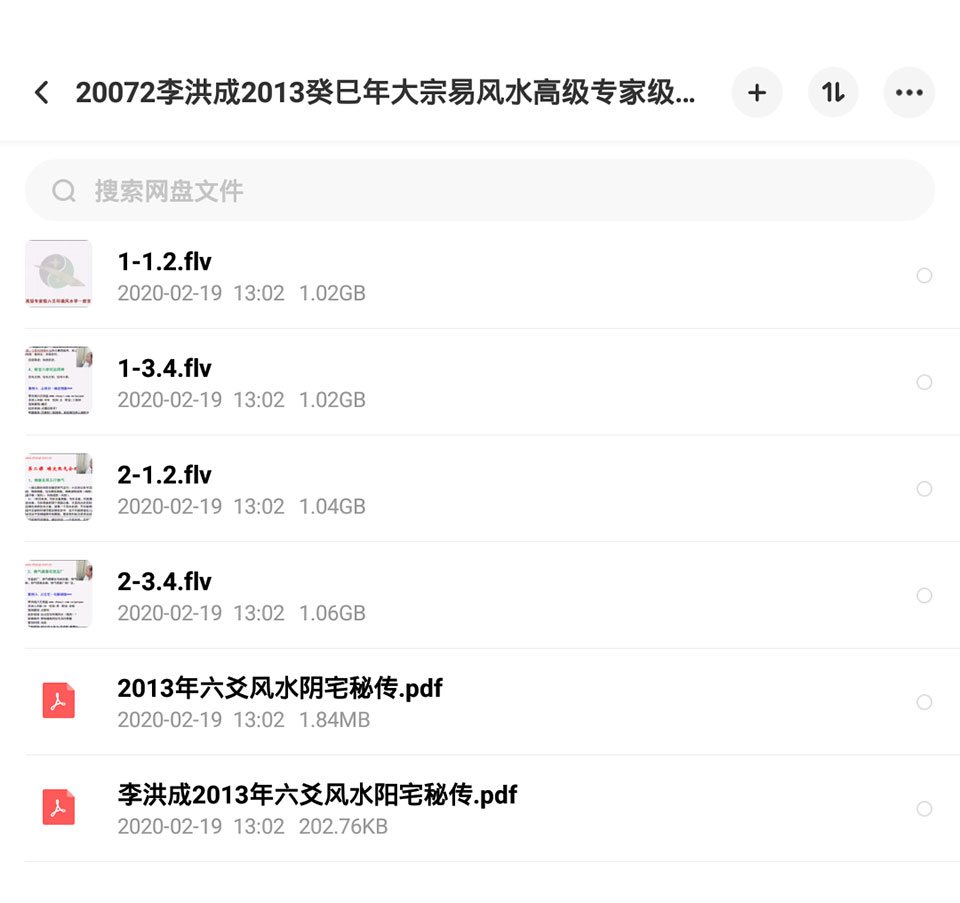Screen dimensions: 960x903
Task: Open 李洪成2013年六爻风水阳宅秘传.pdf
Action: 479,808
